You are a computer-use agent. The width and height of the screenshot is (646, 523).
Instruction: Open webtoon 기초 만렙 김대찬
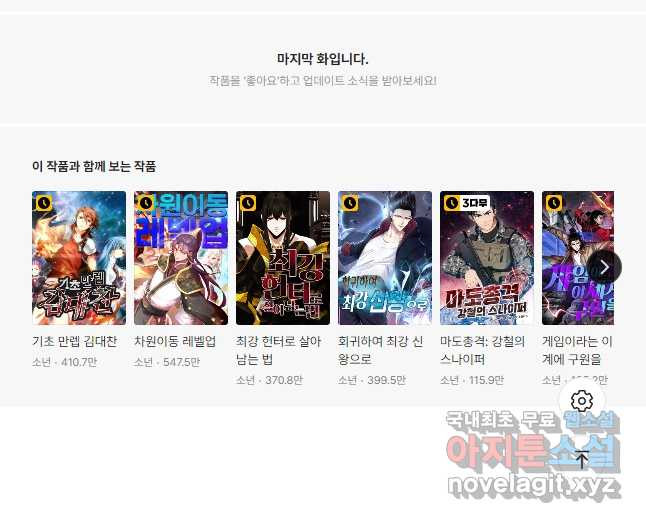pyautogui.click(x=79, y=258)
